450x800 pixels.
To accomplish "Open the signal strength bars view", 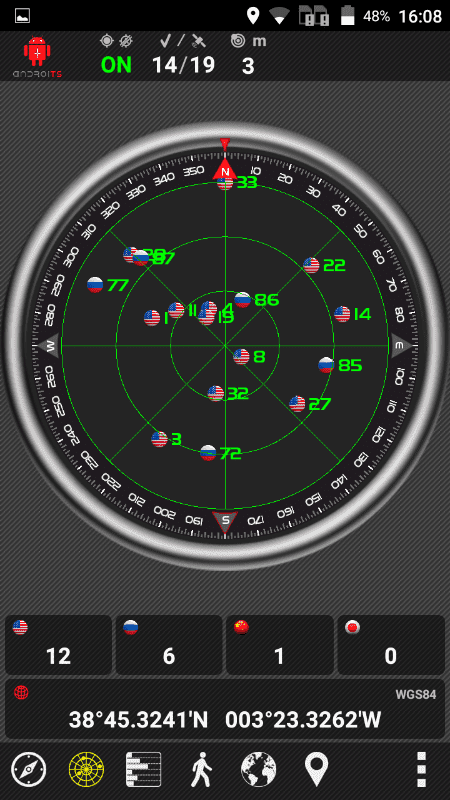I will click(143, 769).
